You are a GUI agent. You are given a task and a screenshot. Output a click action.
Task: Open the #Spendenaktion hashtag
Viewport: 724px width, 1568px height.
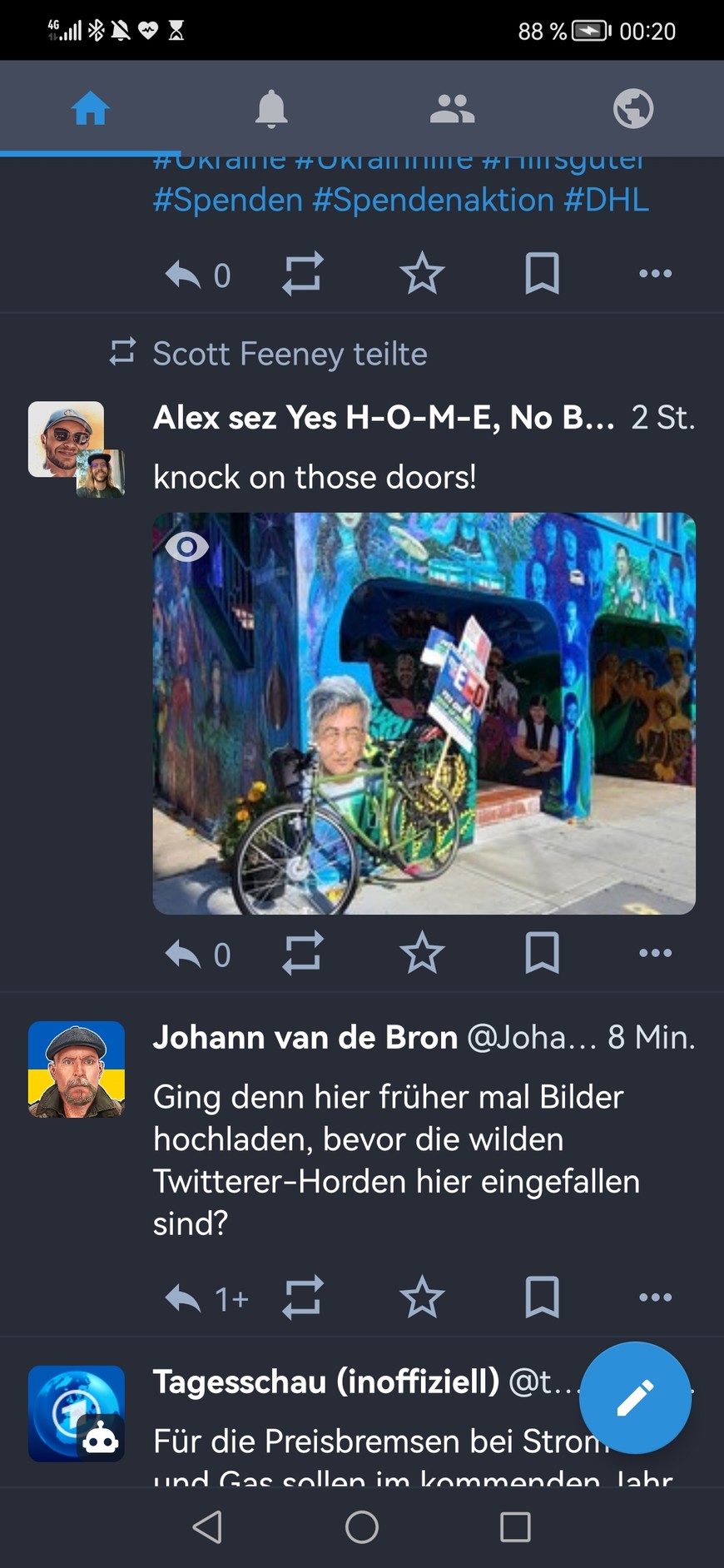point(433,200)
